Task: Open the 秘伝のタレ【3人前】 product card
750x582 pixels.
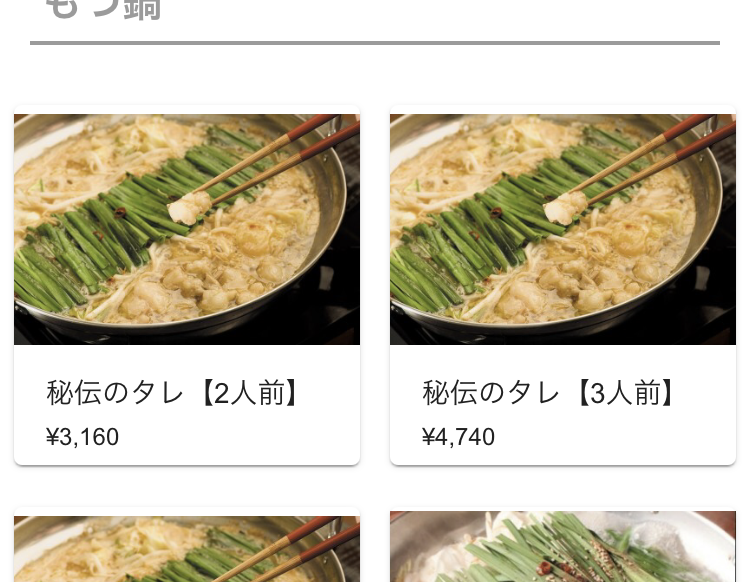Action: pos(562,290)
